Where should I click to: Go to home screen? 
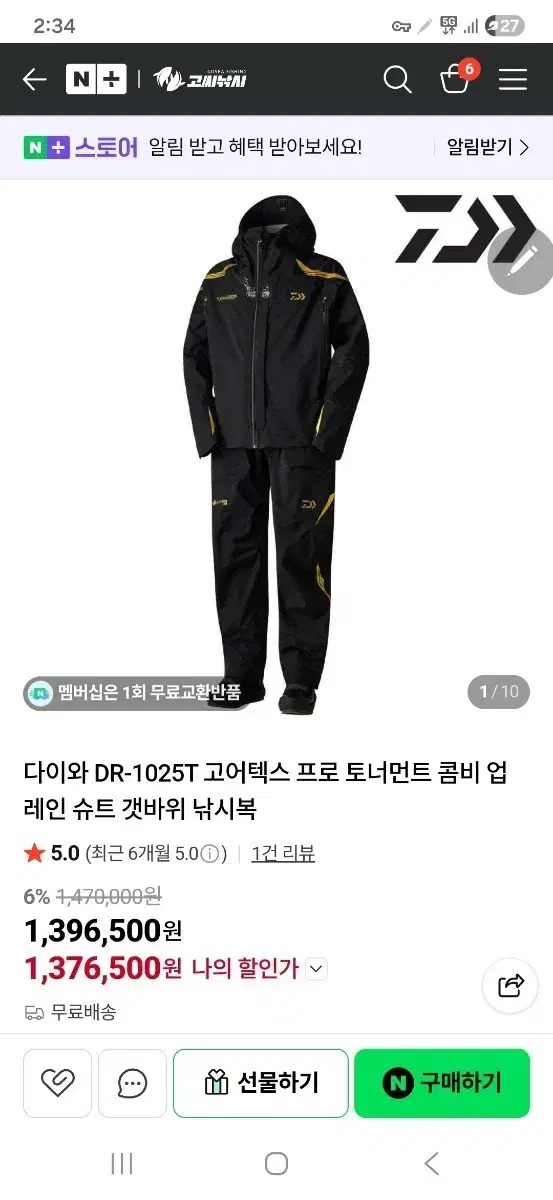point(277,1163)
